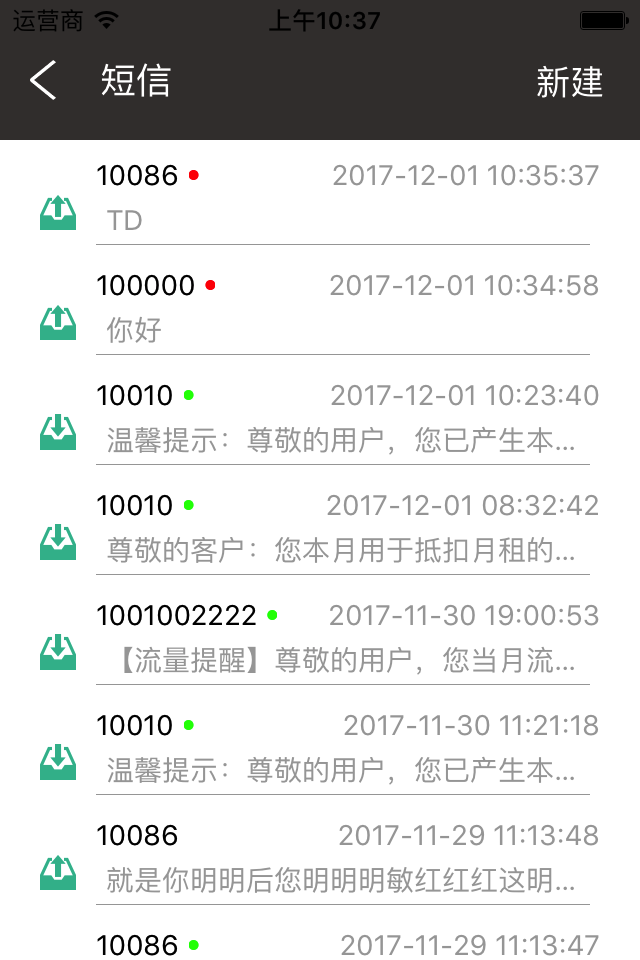Open the 10010 message from 08:32:42

(340, 528)
